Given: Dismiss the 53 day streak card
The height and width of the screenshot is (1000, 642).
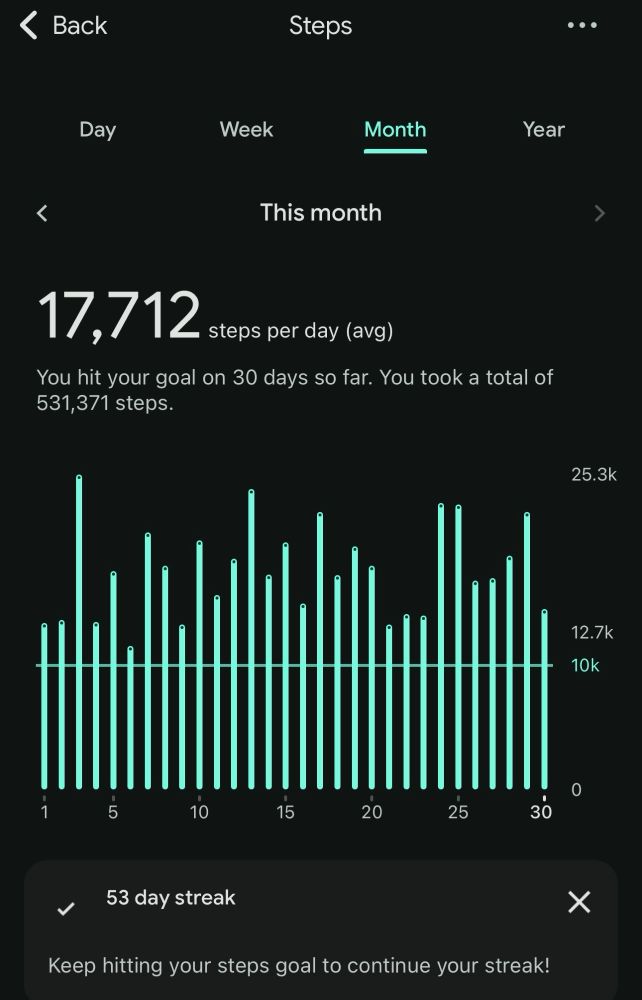Looking at the screenshot, I should pyautogui.click(x=579, y=902).
